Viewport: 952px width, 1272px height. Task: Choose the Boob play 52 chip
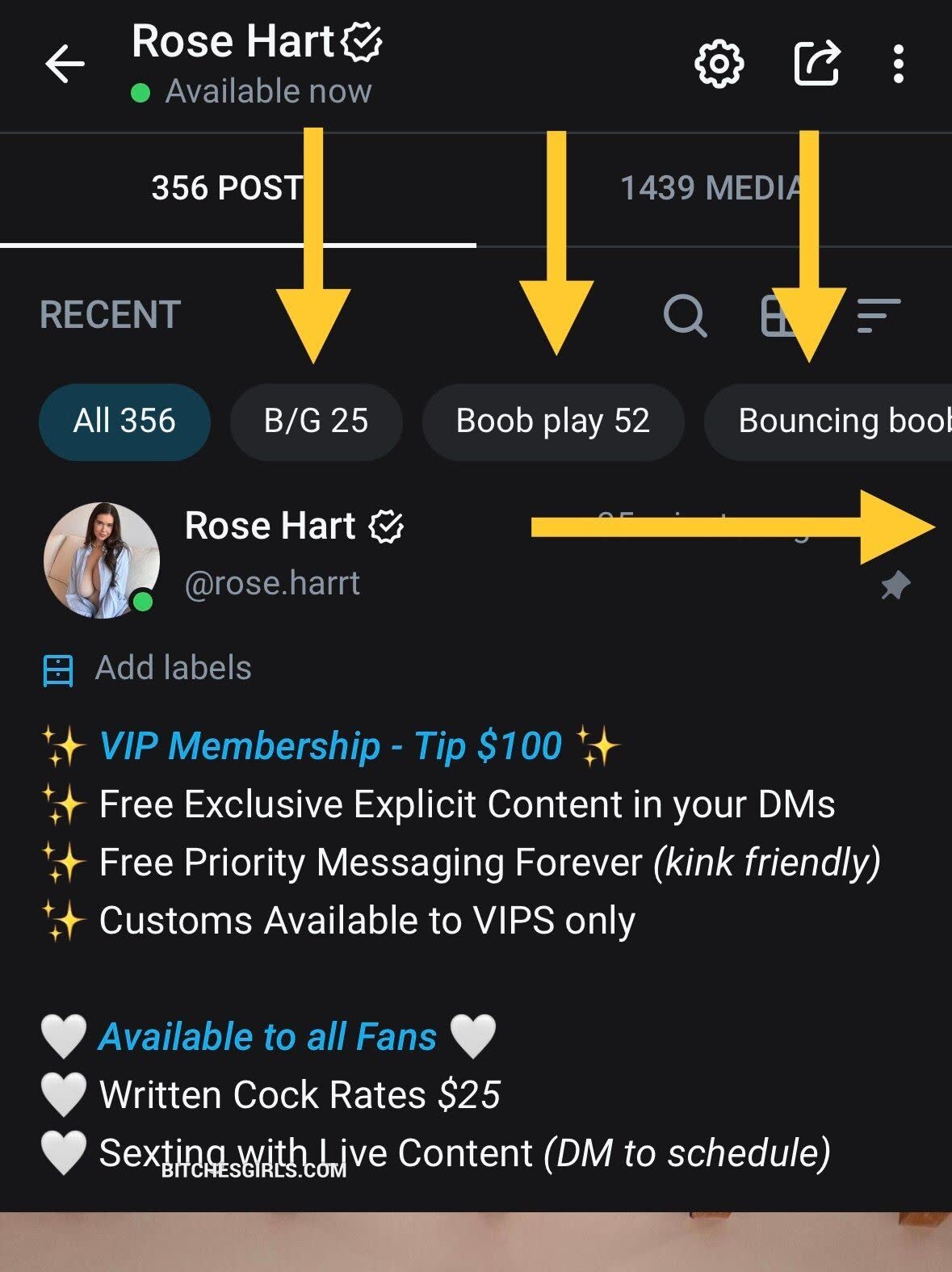[553, 422]
